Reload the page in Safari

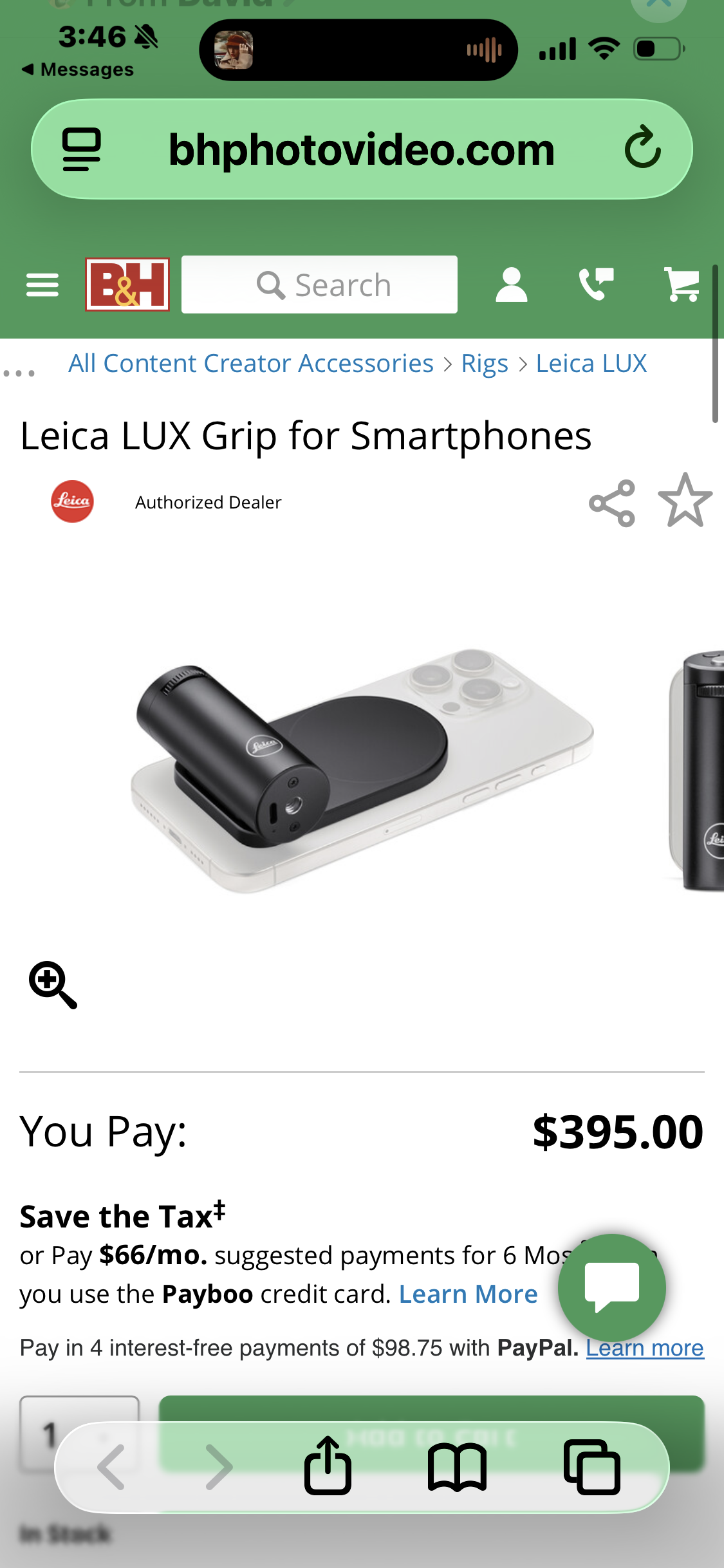(x=642, y=149)
